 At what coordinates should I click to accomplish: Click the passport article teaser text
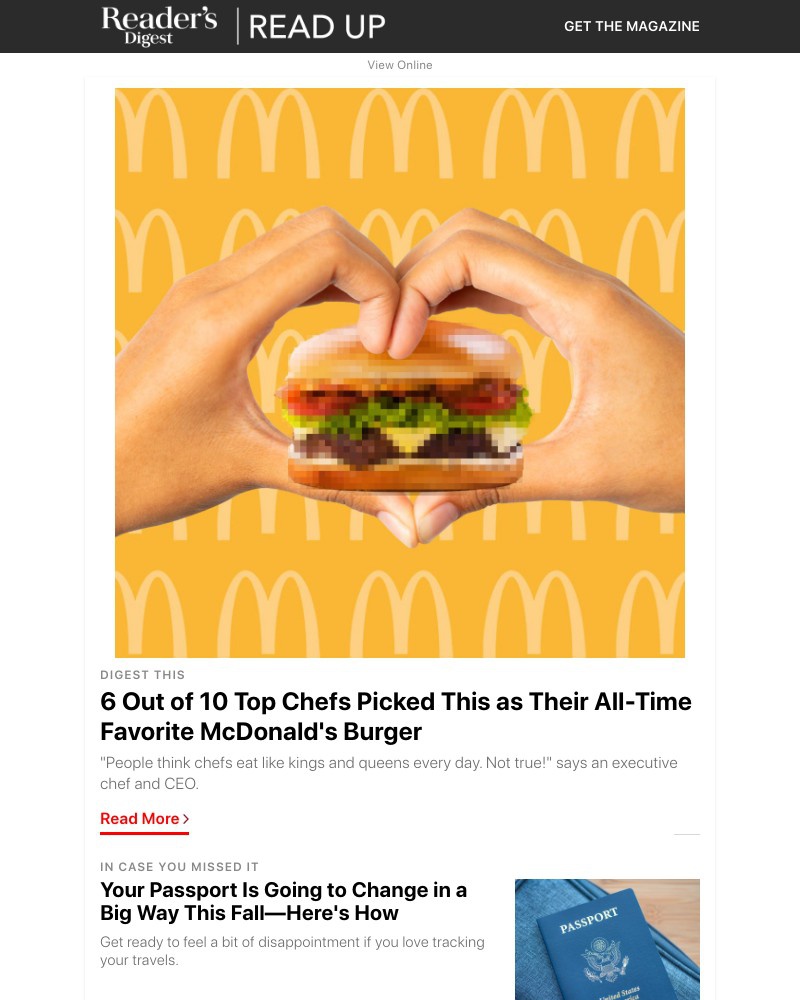pos(292,952)
